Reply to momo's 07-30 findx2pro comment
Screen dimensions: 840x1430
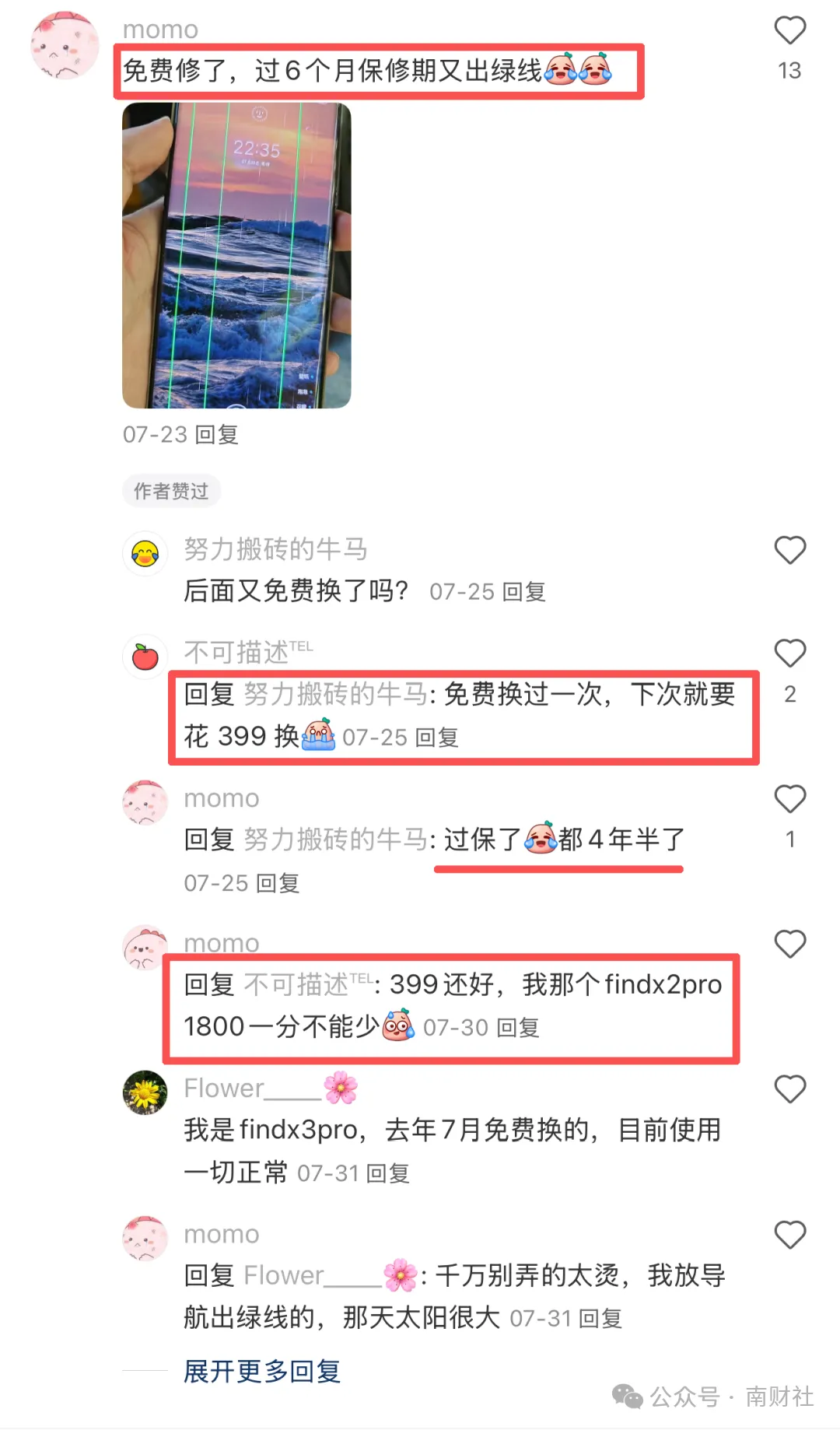518,1028
